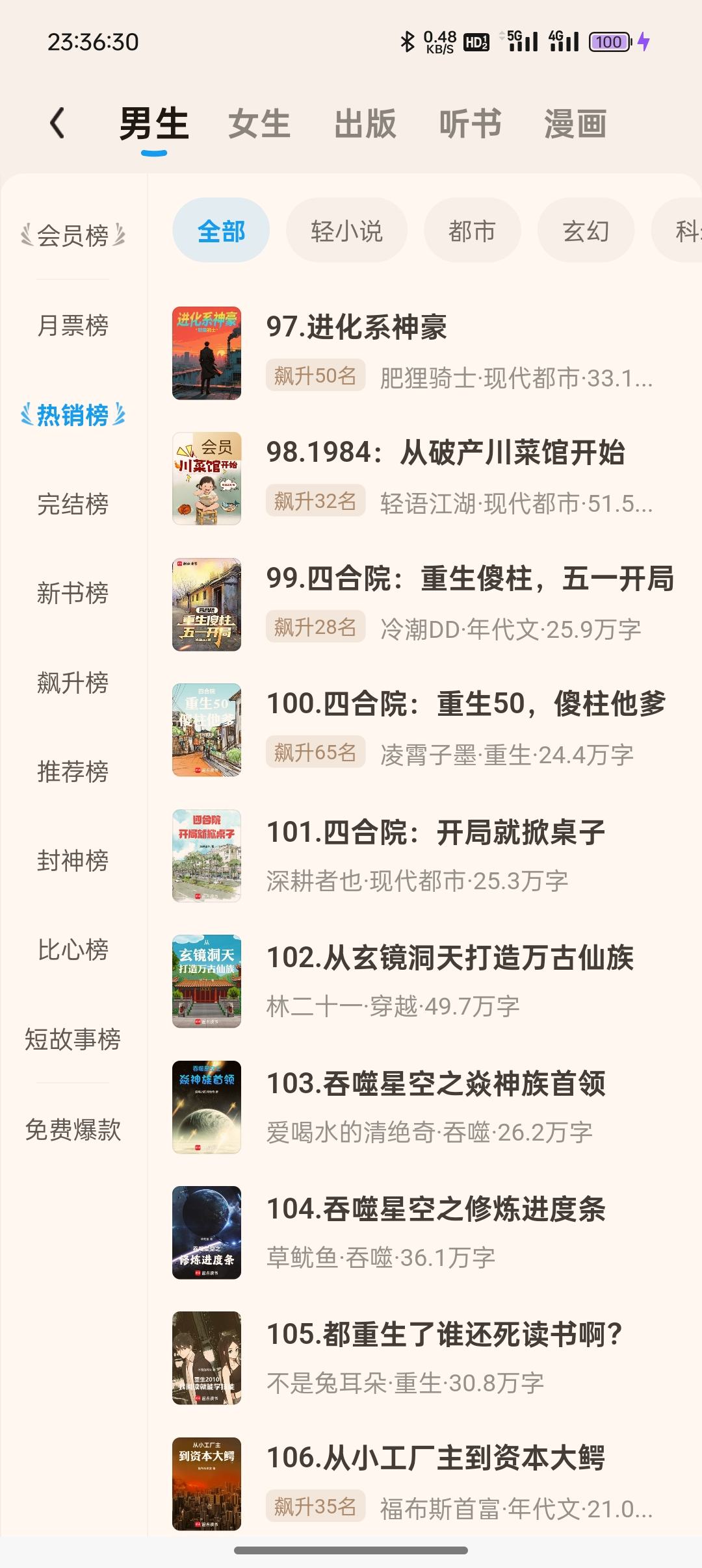Filter the list by 都市
This screenshot has width=702, height=1568.
coord(472,231)
